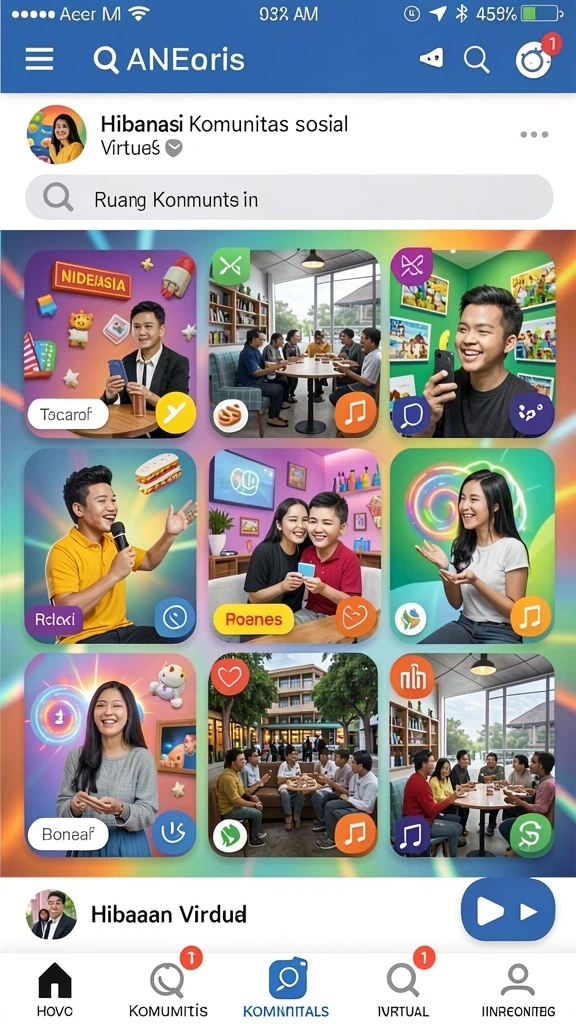Tap the search magnifier in the top bar
This screenshot has height=1024, width=576.
pyautogui.click(x=476, y=60)
